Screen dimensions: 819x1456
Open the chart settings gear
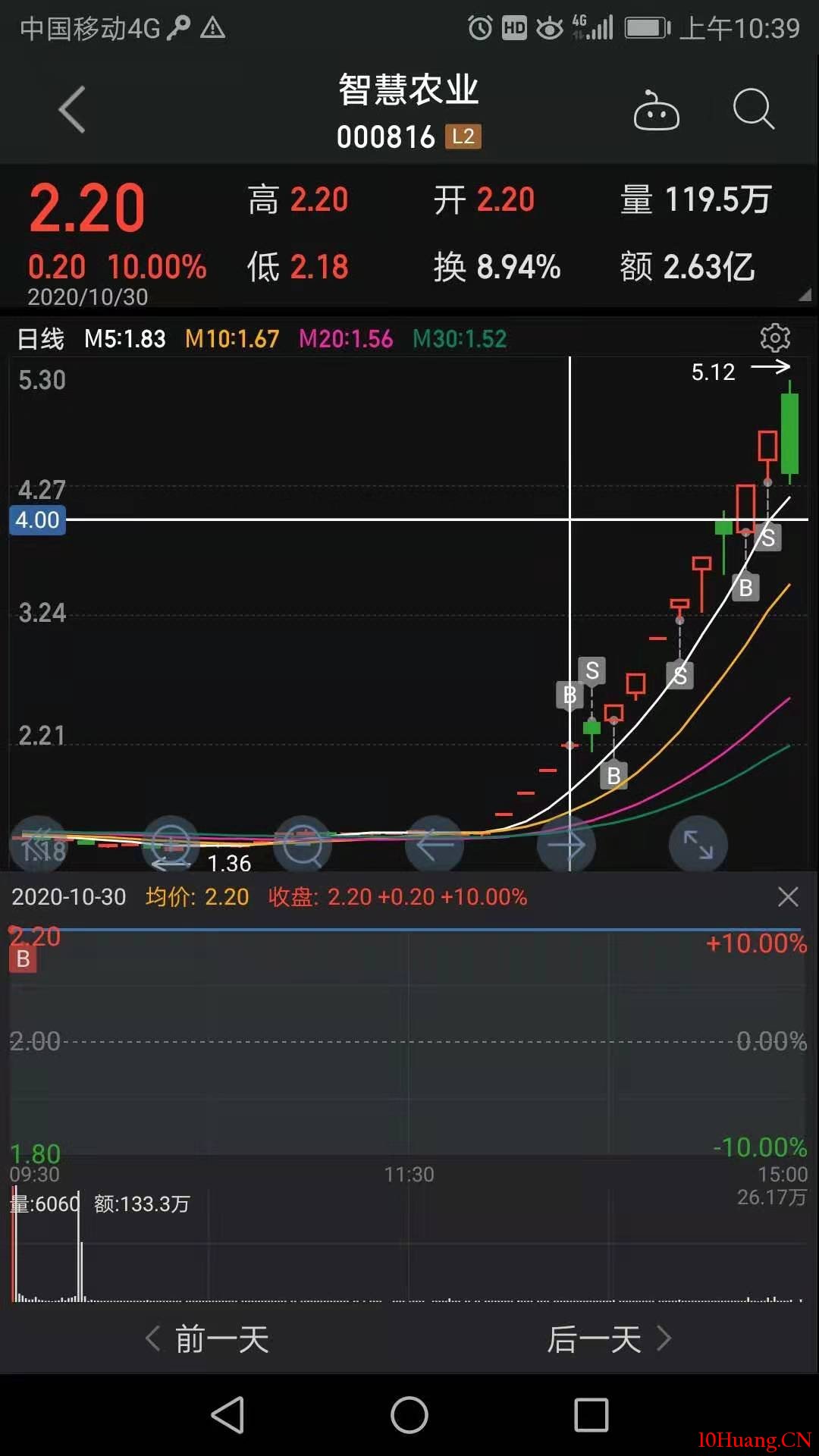click(776, 339)
